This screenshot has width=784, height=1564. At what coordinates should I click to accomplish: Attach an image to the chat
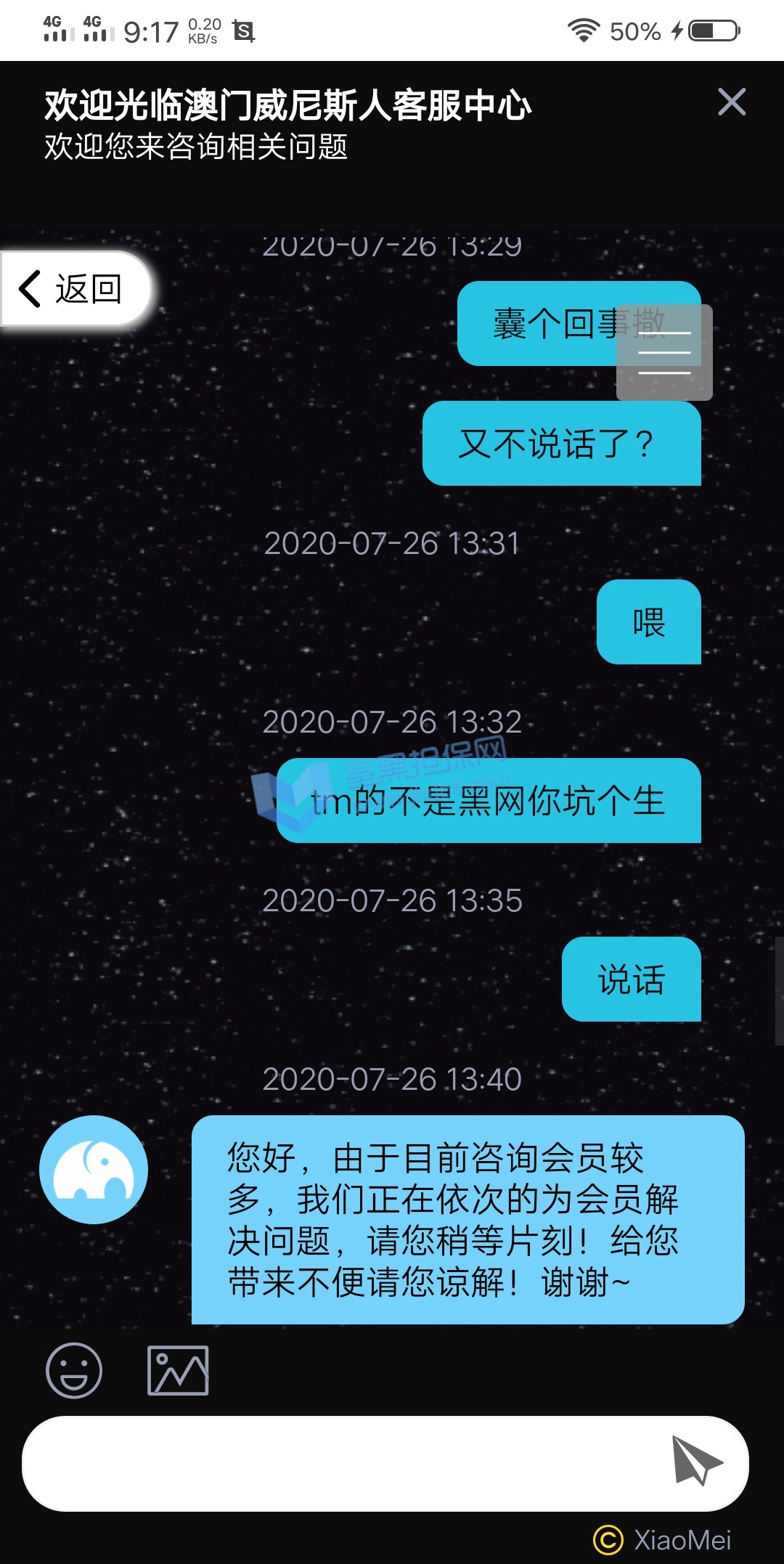178,1370
